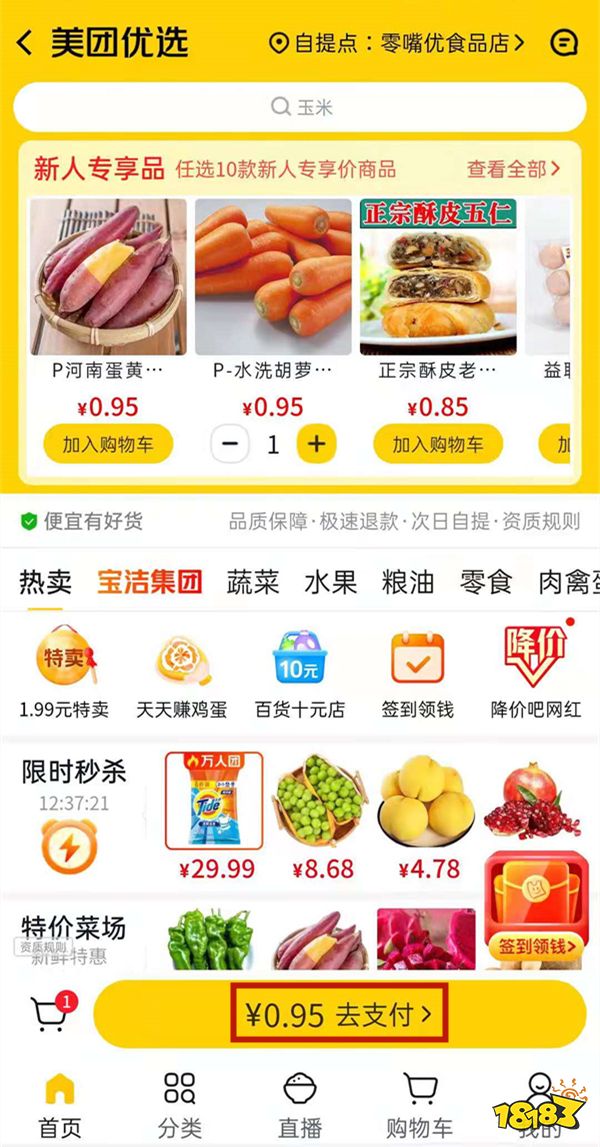Add P河南蛋黄 sweet potato to cart
Viewport: 600px width, 1147px height.
(x=108, y=444)
